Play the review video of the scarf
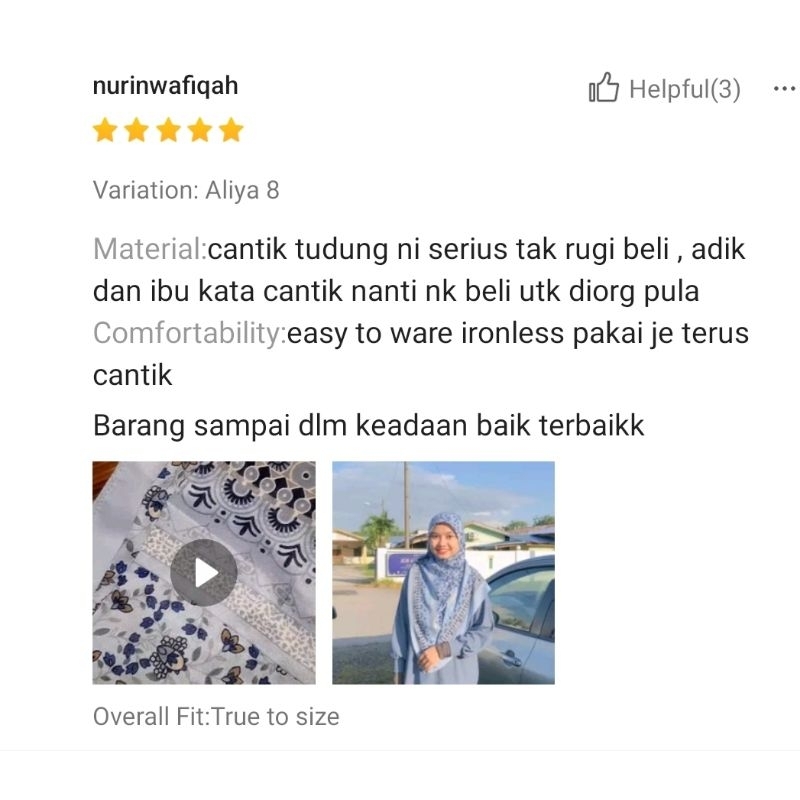Screen dimensions: 800x800 point(204,572)
